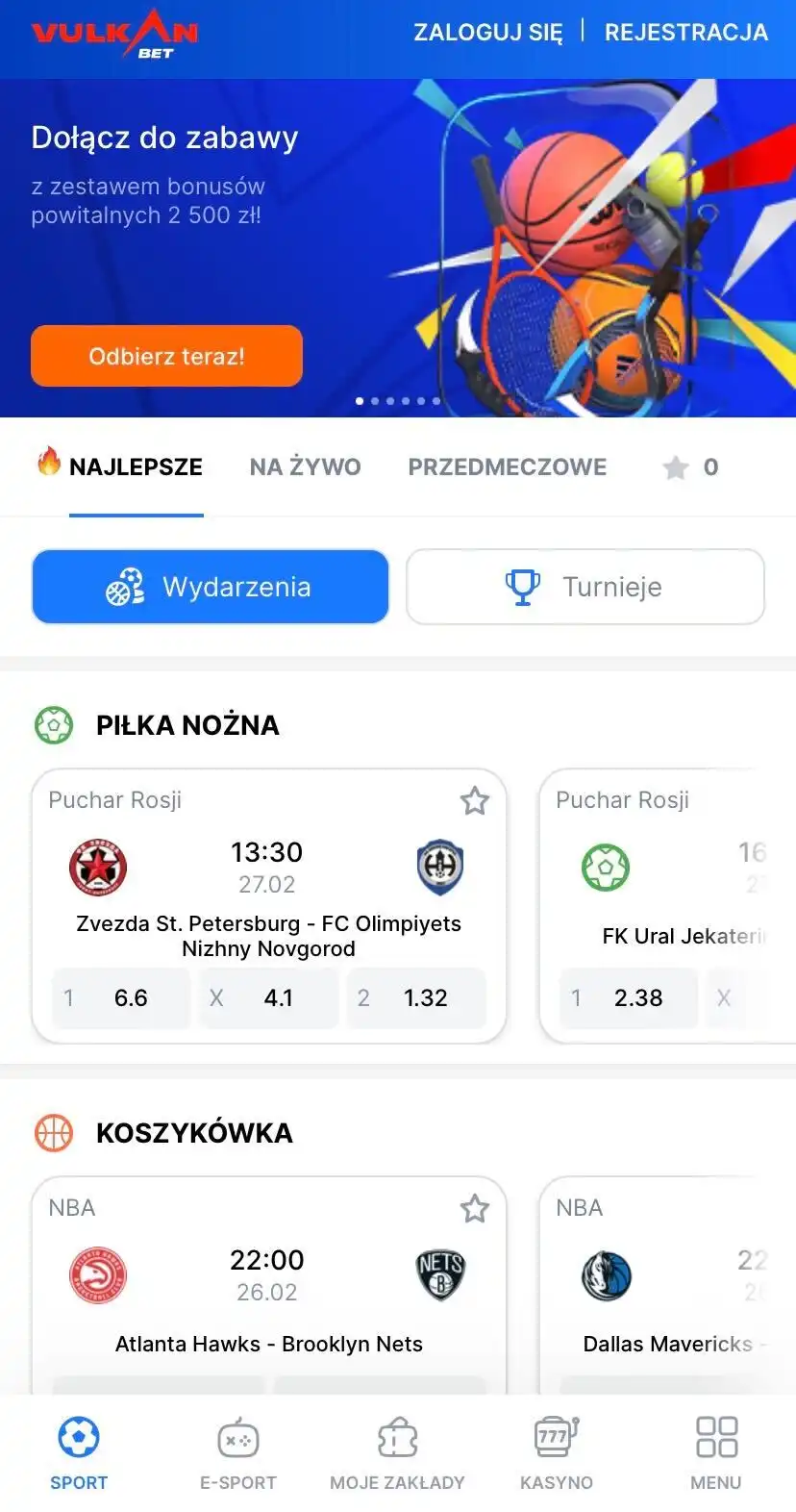
Task: Pick FK Ural win at 2.38
Action: click(x=629, y=998)
